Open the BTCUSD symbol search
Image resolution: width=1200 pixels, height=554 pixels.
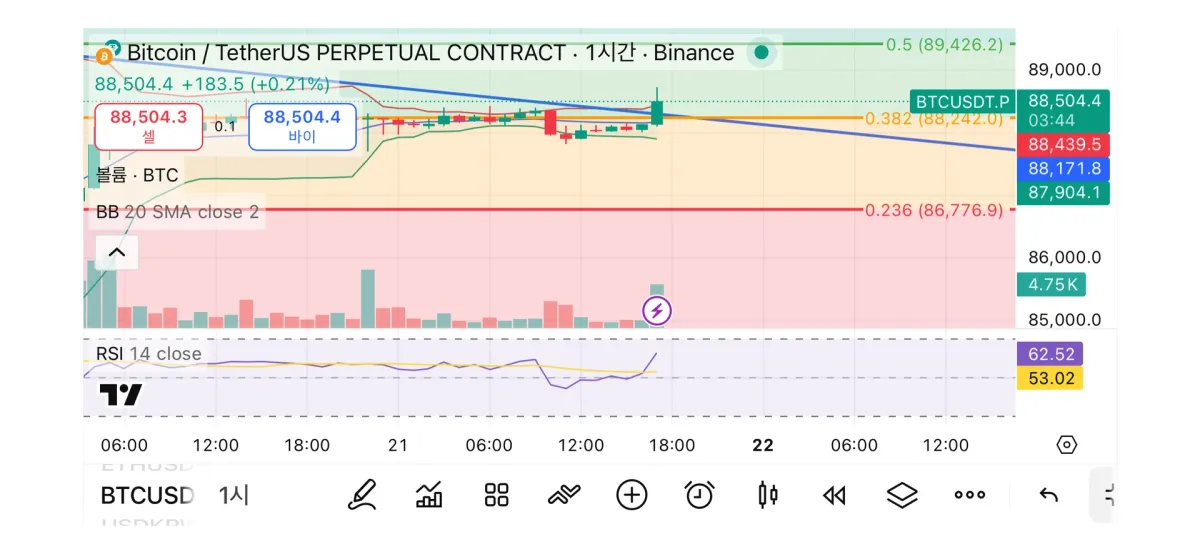point(147,495)
